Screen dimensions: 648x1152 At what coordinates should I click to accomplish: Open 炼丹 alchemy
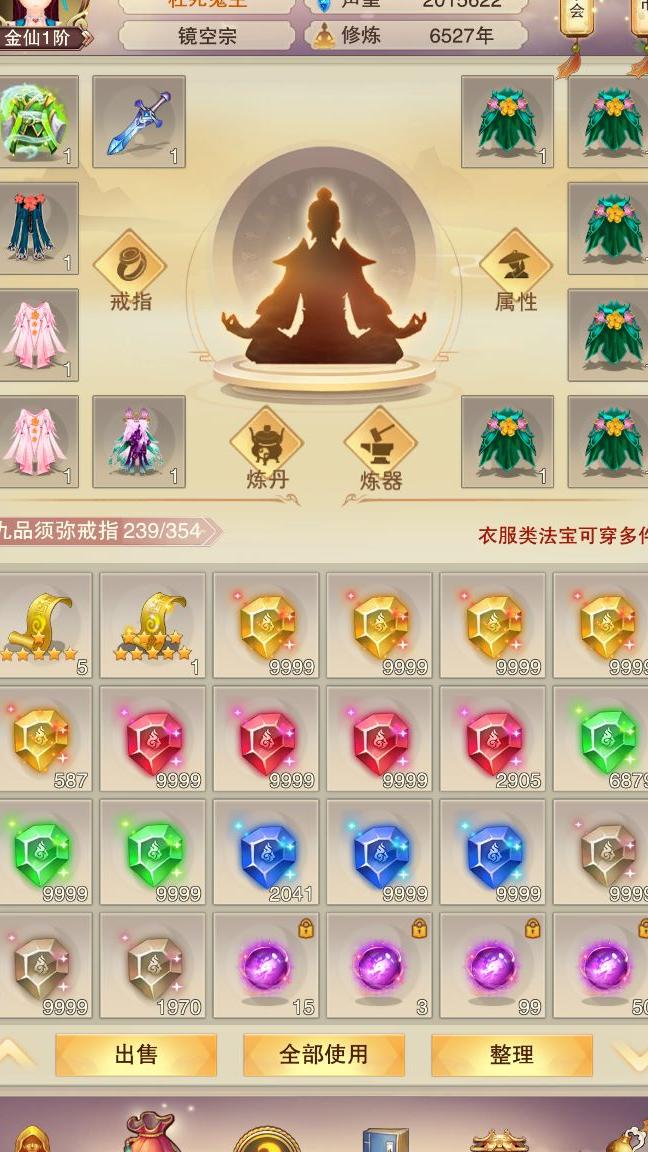(267, 446)
